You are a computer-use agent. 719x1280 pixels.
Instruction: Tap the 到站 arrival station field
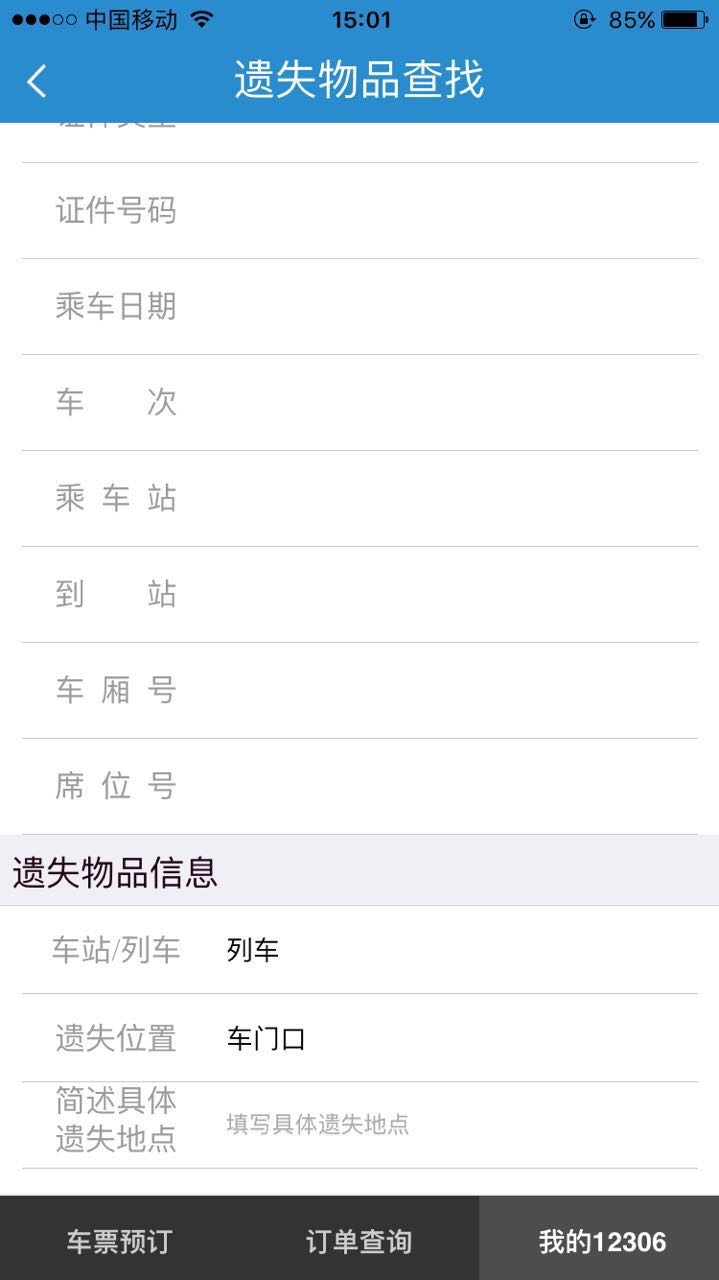tap(360, 595)
